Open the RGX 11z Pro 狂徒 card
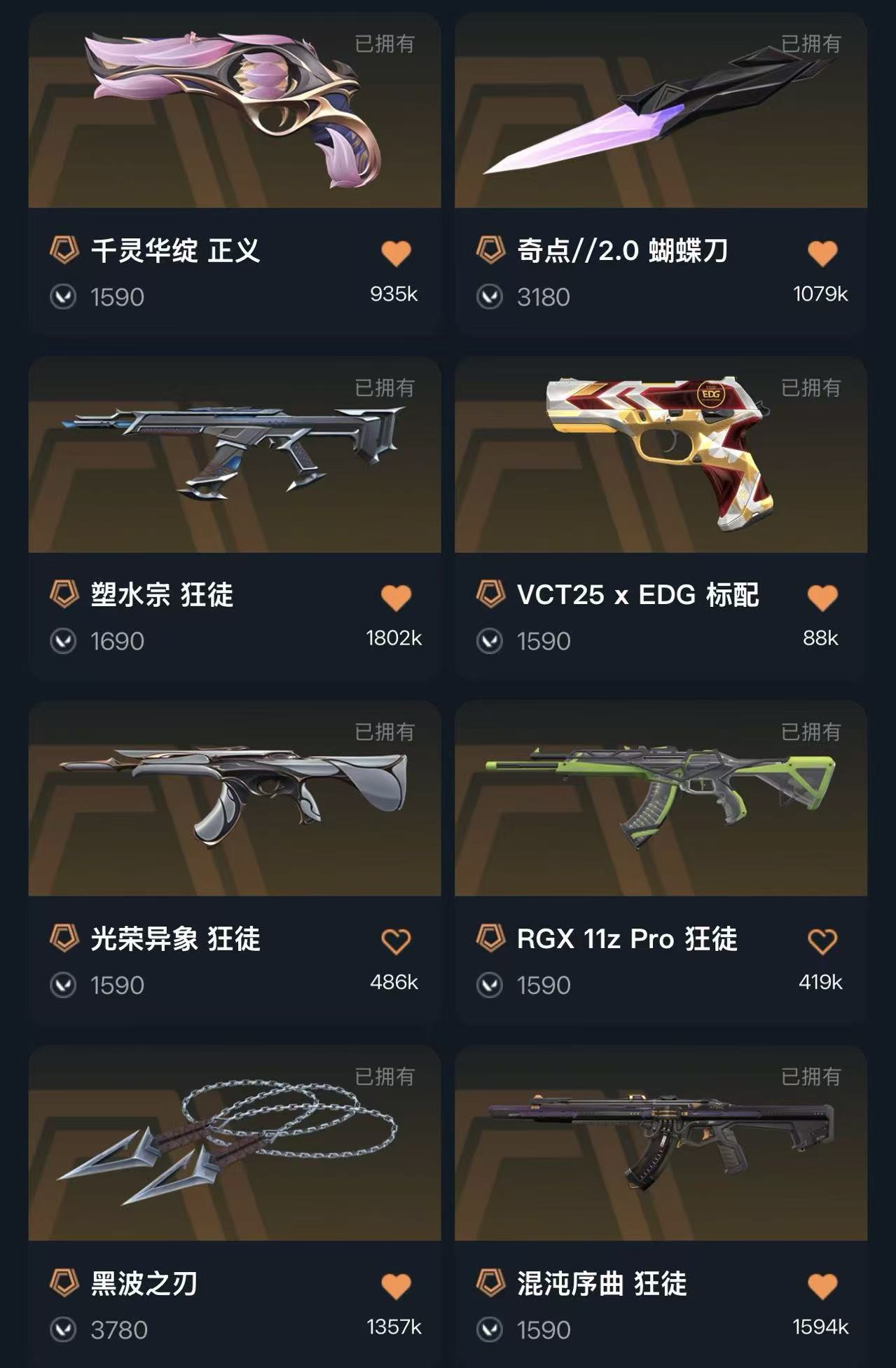 pos(661,799)
